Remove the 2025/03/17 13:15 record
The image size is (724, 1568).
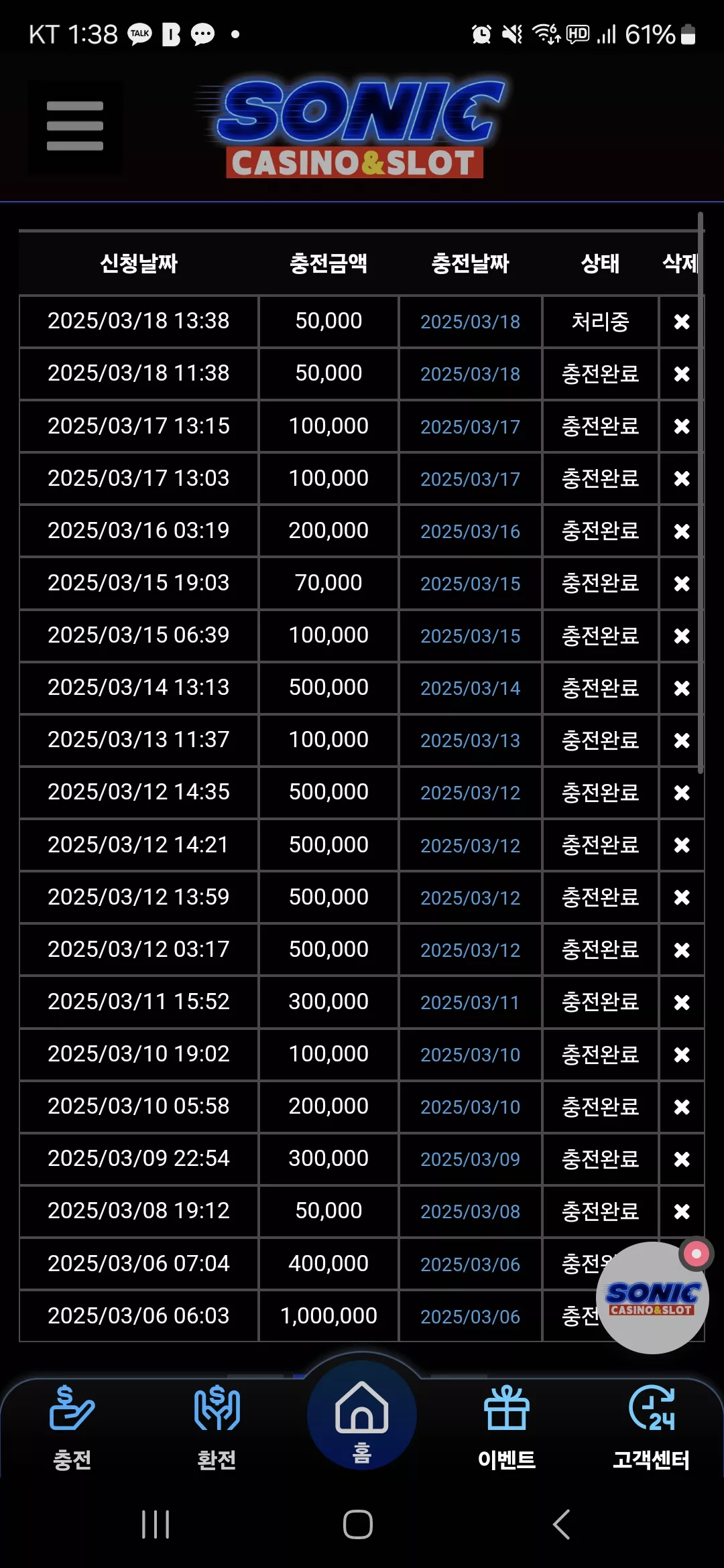tap(682, 426)
